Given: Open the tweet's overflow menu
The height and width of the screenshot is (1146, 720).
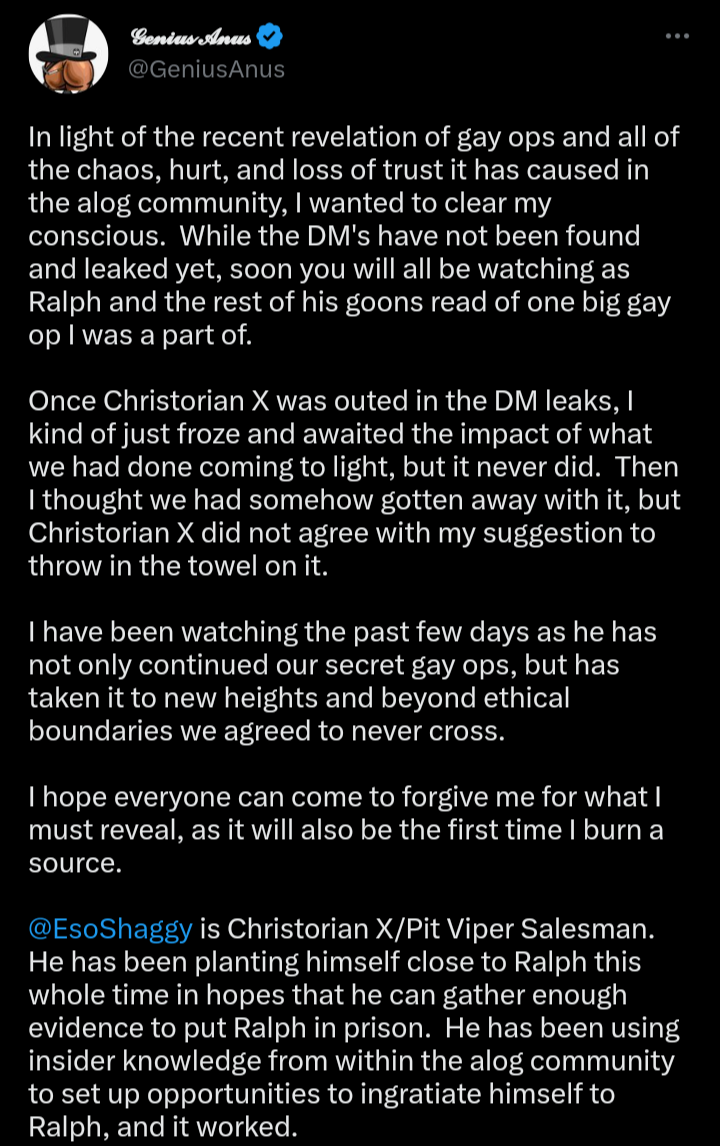Looking at the screenshot, I should tap(677, 37).
